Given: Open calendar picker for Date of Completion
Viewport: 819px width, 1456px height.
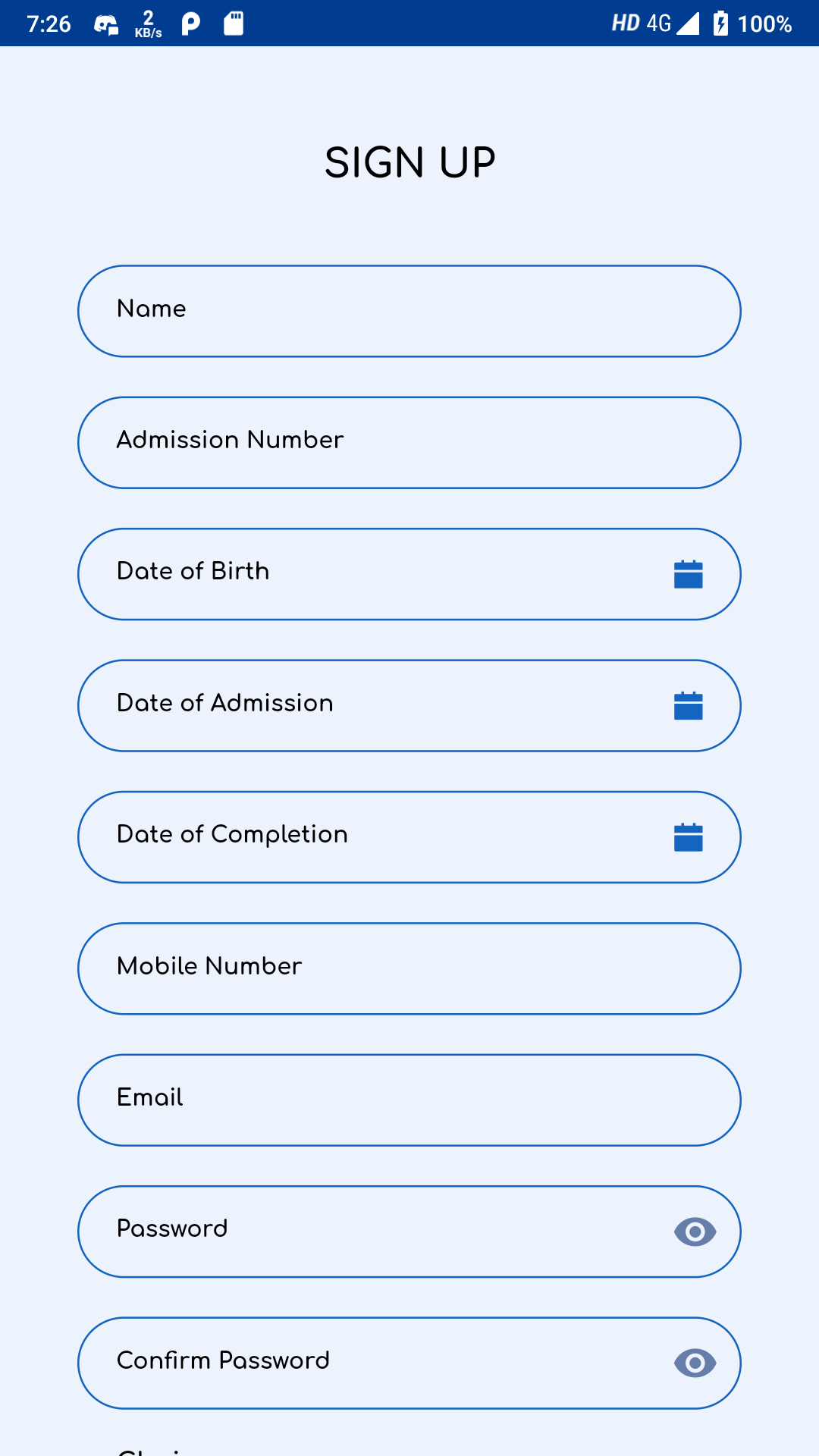Looking at the screenshot, I should 689,837.
